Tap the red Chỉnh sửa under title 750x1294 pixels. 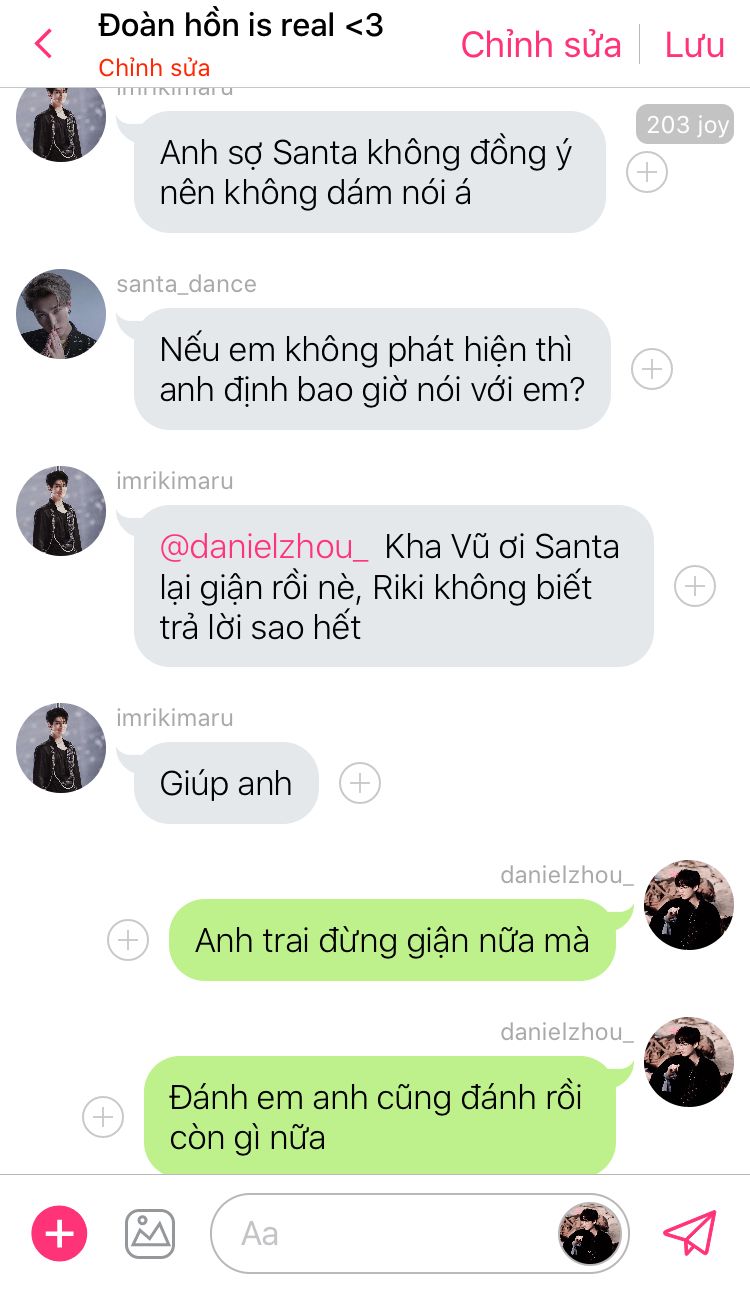pos(154,69)
